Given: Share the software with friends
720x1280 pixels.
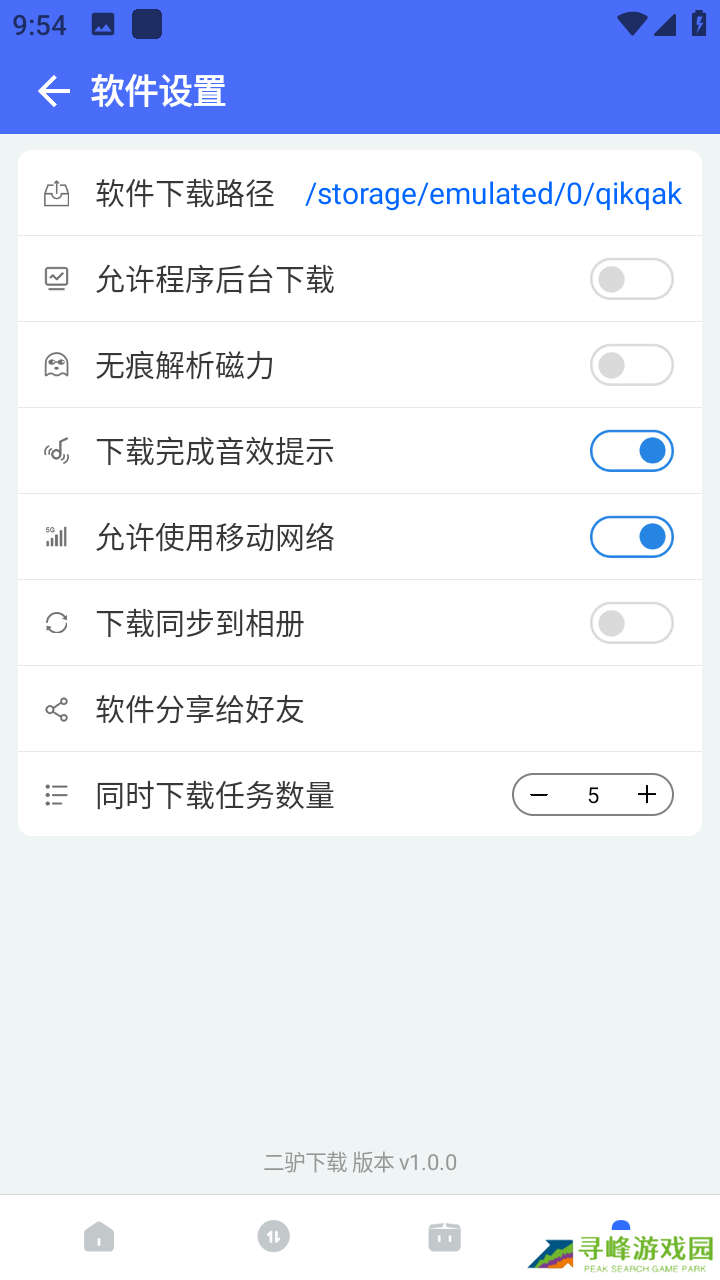Looking at the screenshot, I should pyautogui.click(x=200, y=710).
